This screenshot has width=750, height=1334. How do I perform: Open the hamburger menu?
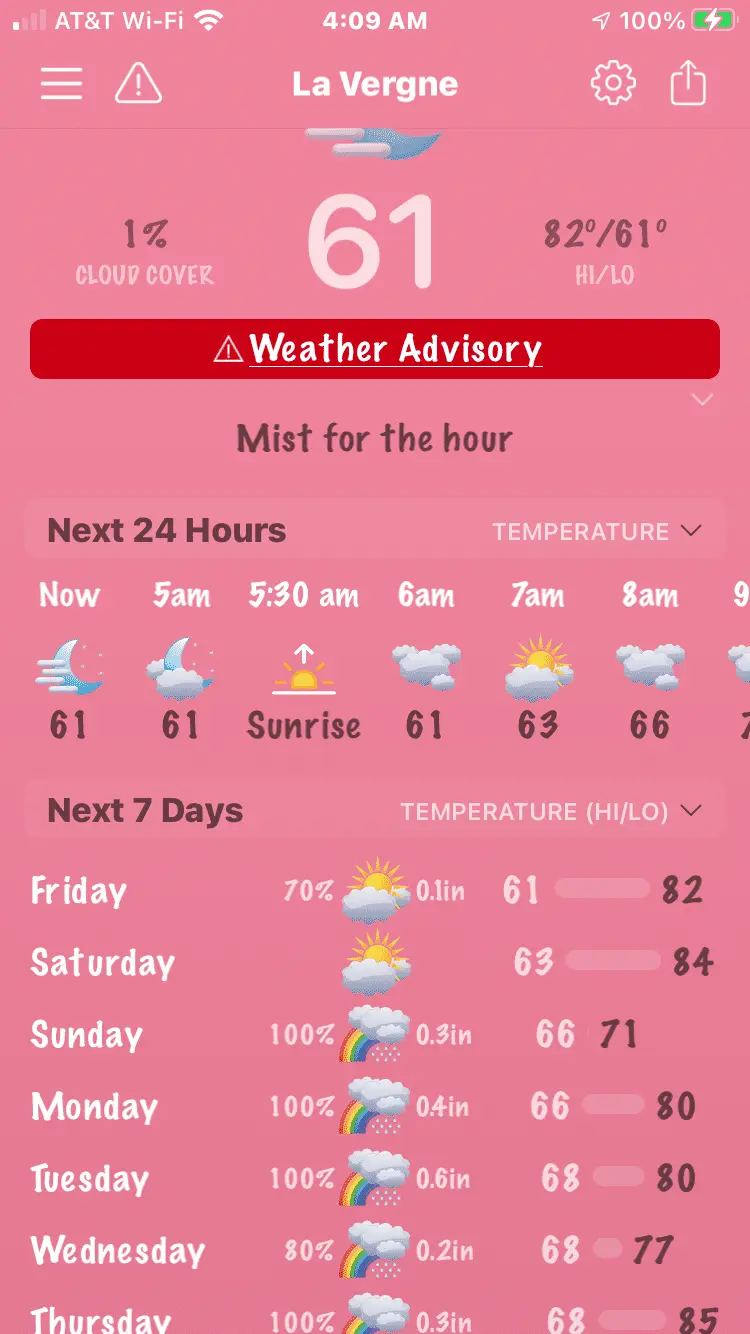tap(61, 84)
